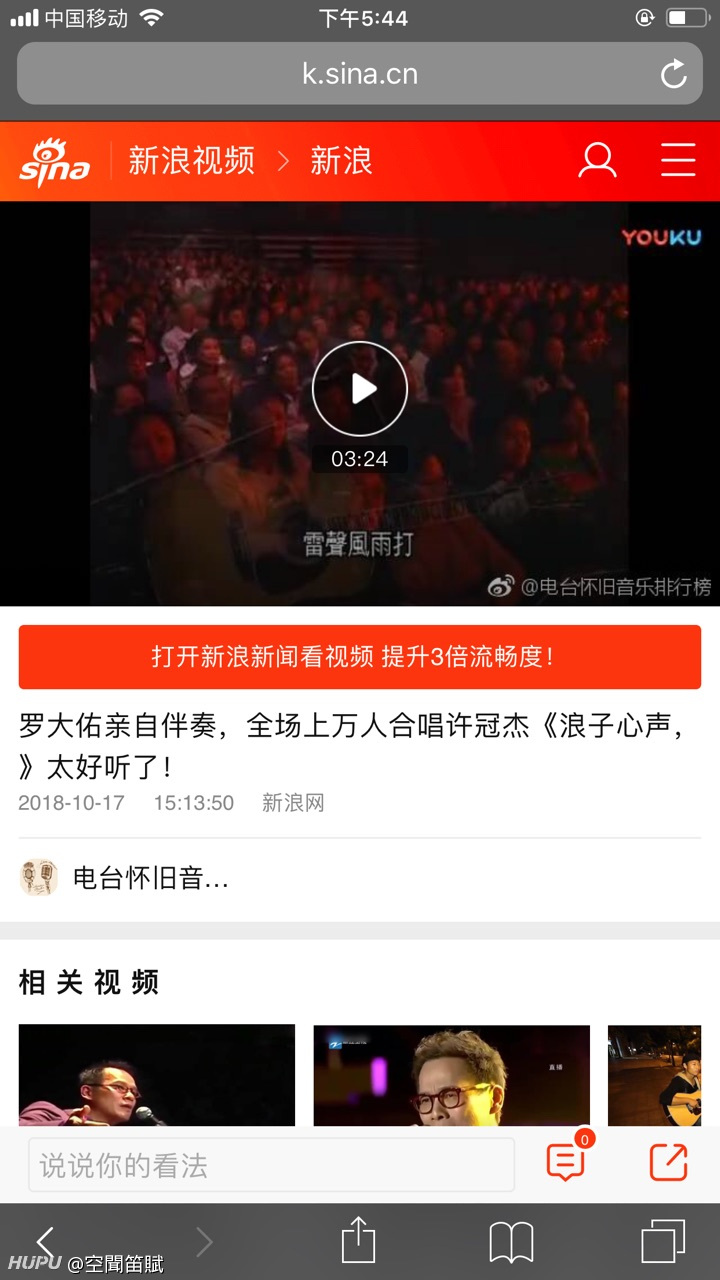720x1280 pixels.
Task: Open the user profile icon
Action: (x=597, y=160)
